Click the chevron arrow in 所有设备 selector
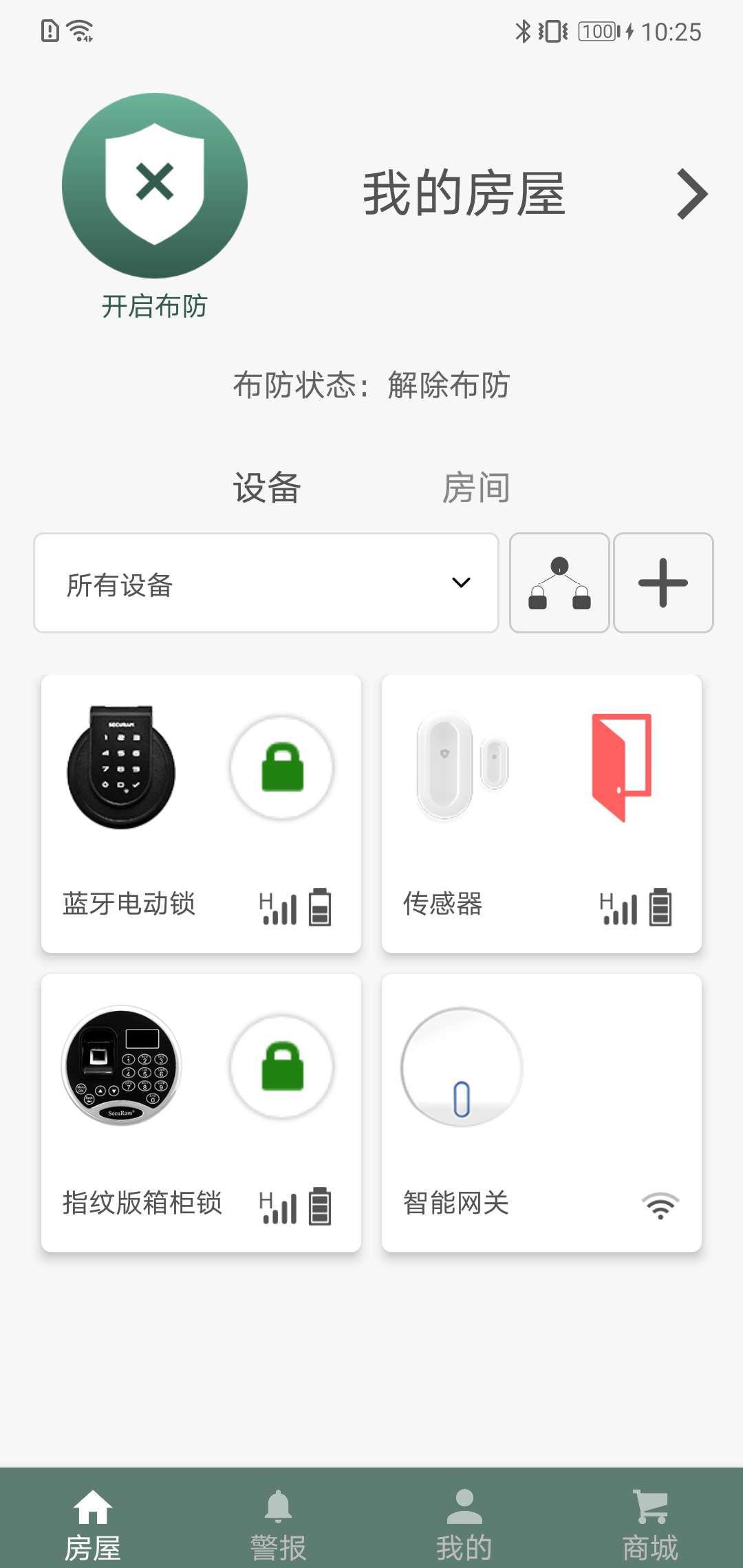 [x=462, y=582]
